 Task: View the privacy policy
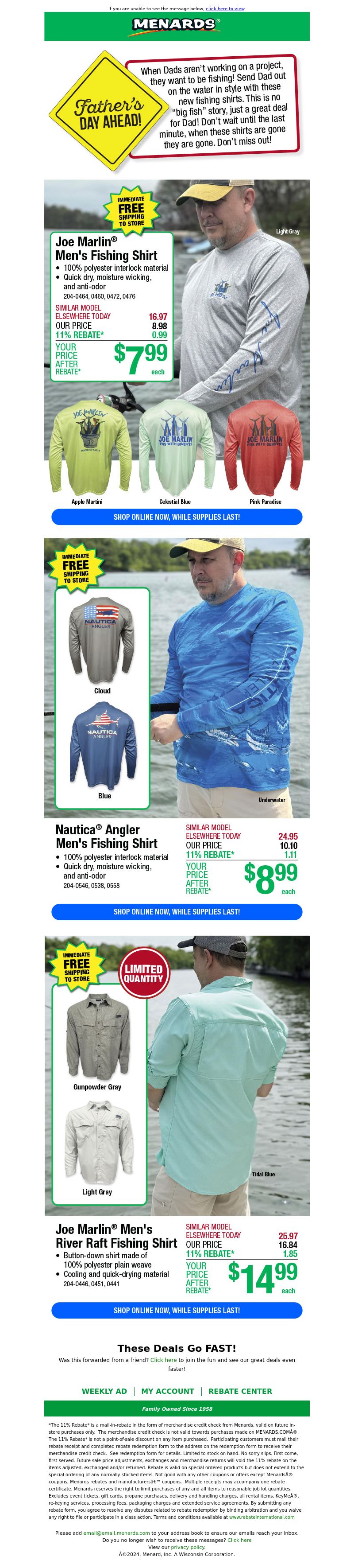click(x=188, y=1547)
